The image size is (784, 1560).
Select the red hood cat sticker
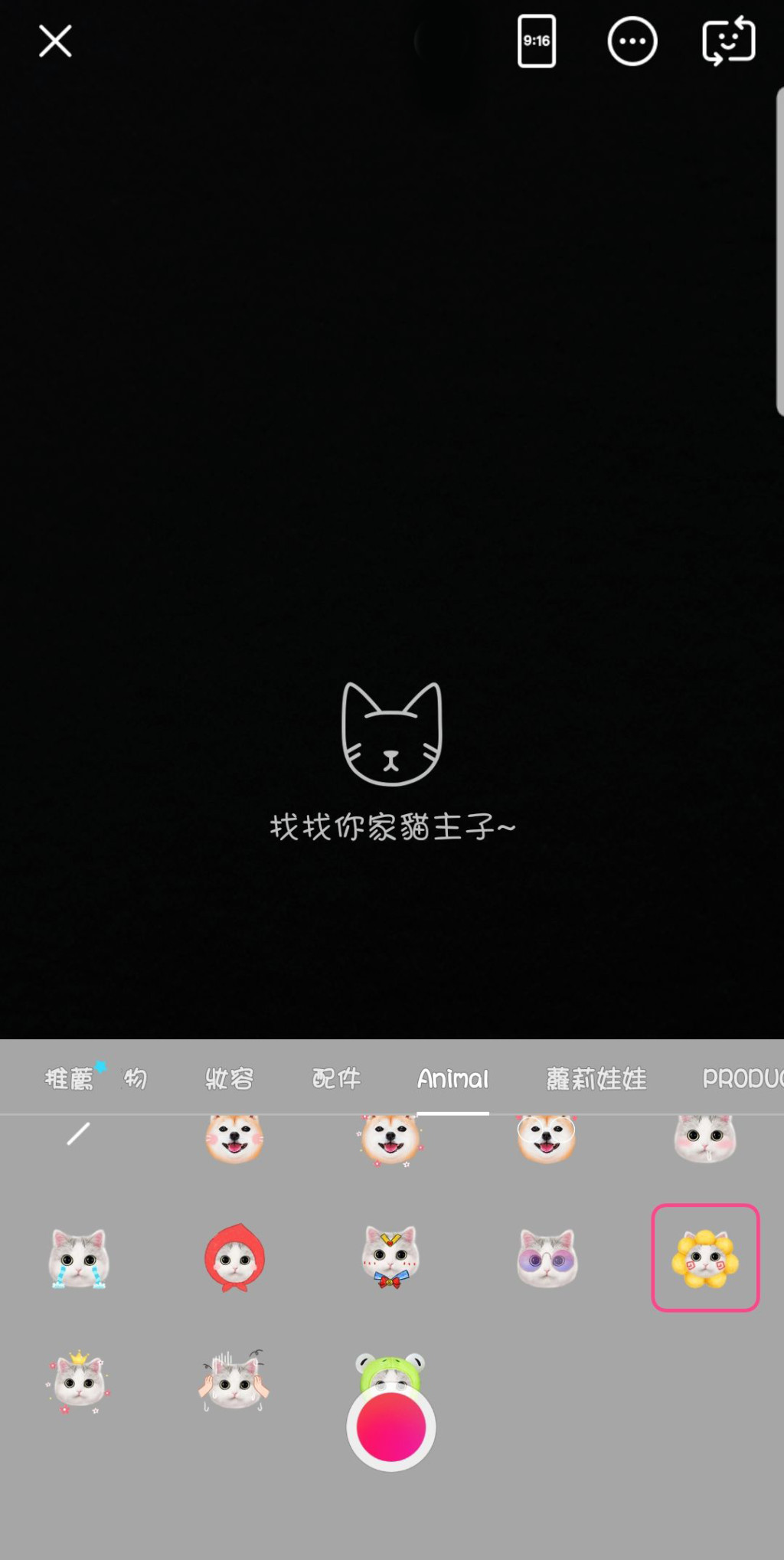point(234,1258)
